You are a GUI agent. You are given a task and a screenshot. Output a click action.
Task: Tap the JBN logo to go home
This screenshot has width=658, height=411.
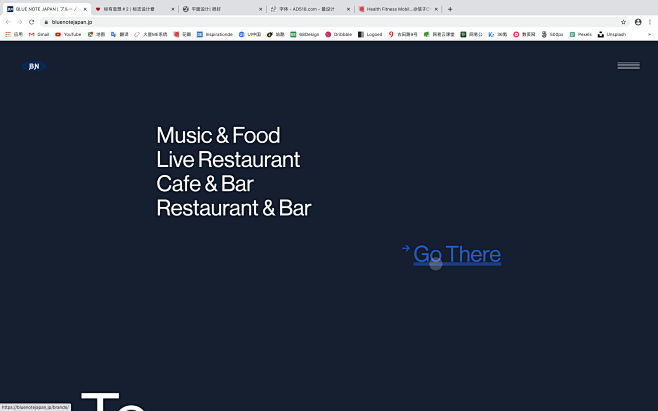[34, 66]
